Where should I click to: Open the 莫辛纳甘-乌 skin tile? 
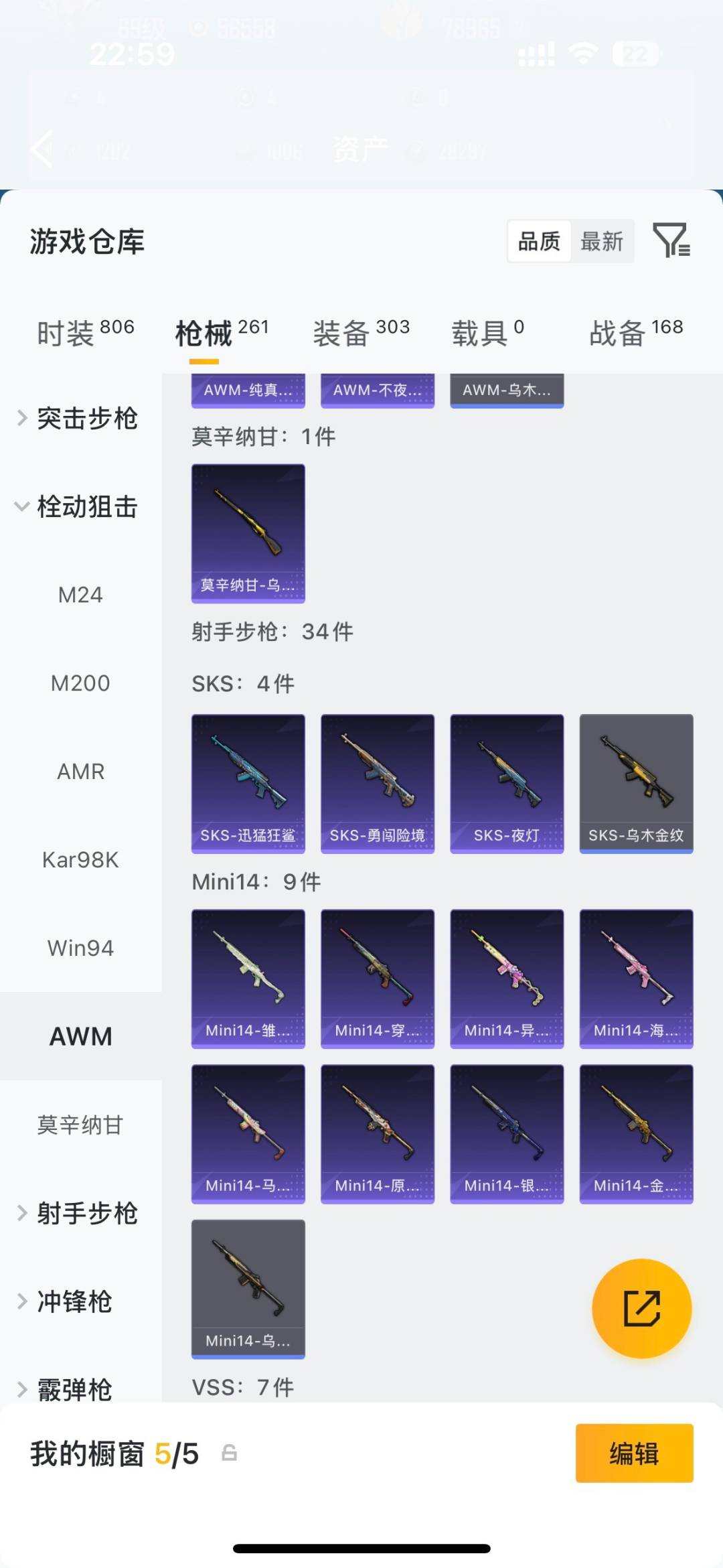[x=248, y=534]
